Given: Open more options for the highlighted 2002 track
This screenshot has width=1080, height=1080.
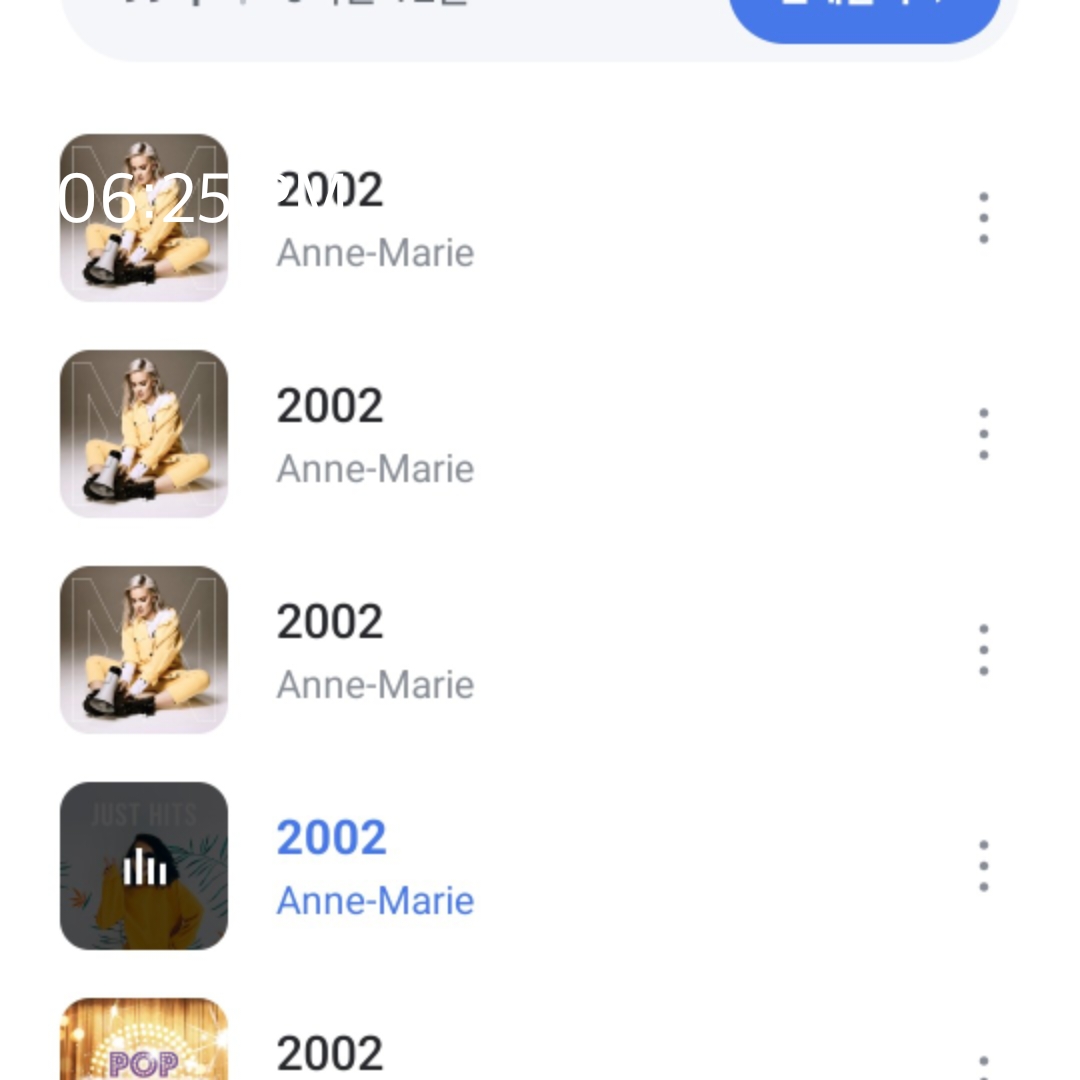Looking at the screenshot, I should (984, 866).
